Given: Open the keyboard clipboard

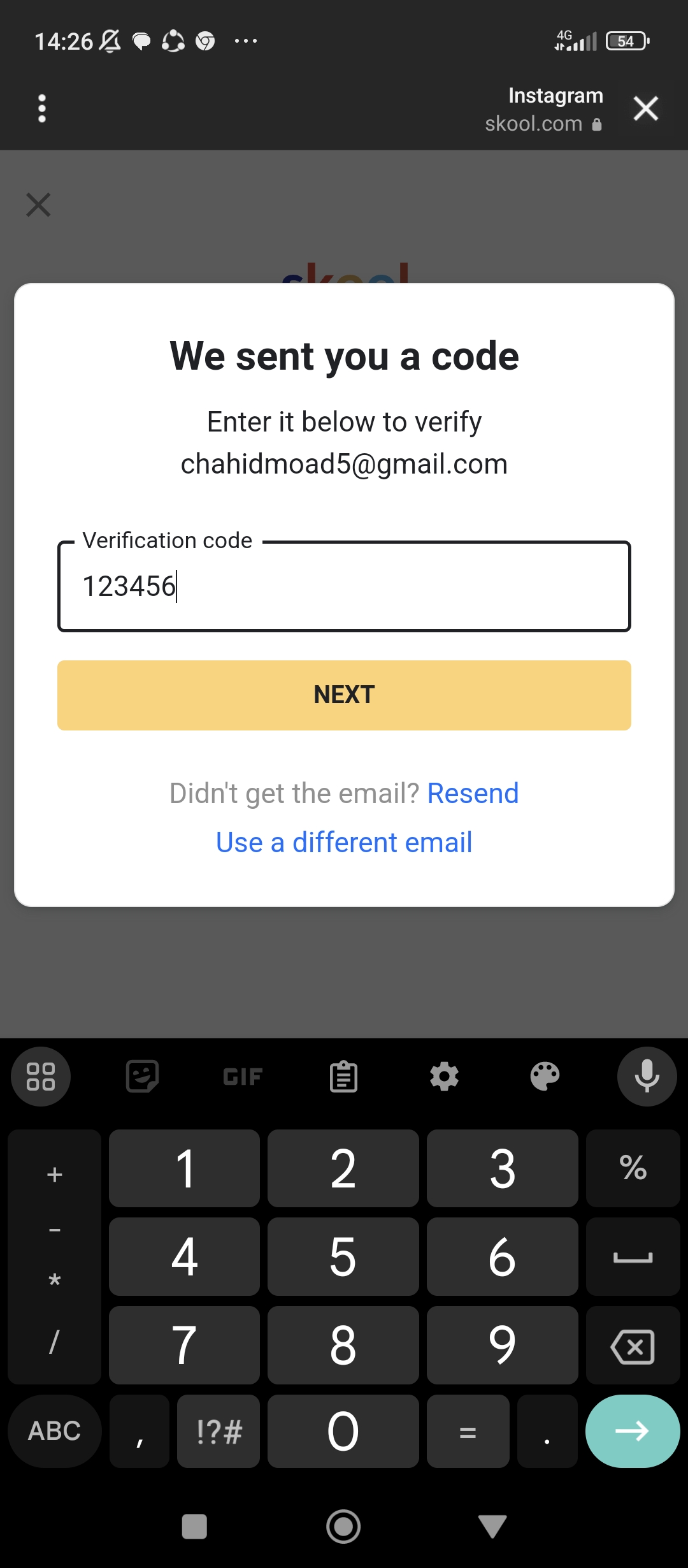Looking at the screenshot, I should click(x=344, y=1077).
